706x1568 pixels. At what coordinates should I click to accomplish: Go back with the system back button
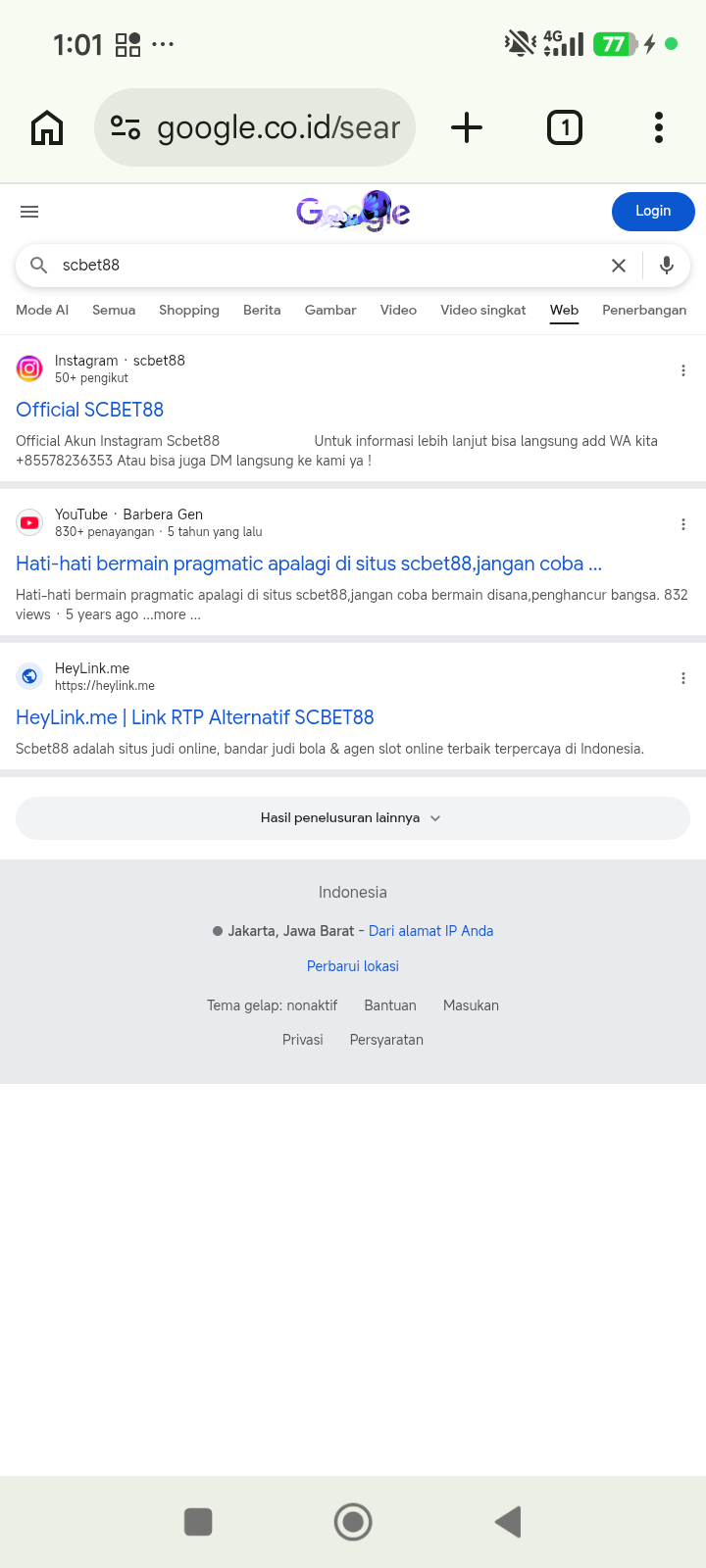[x=508, y=1522]
